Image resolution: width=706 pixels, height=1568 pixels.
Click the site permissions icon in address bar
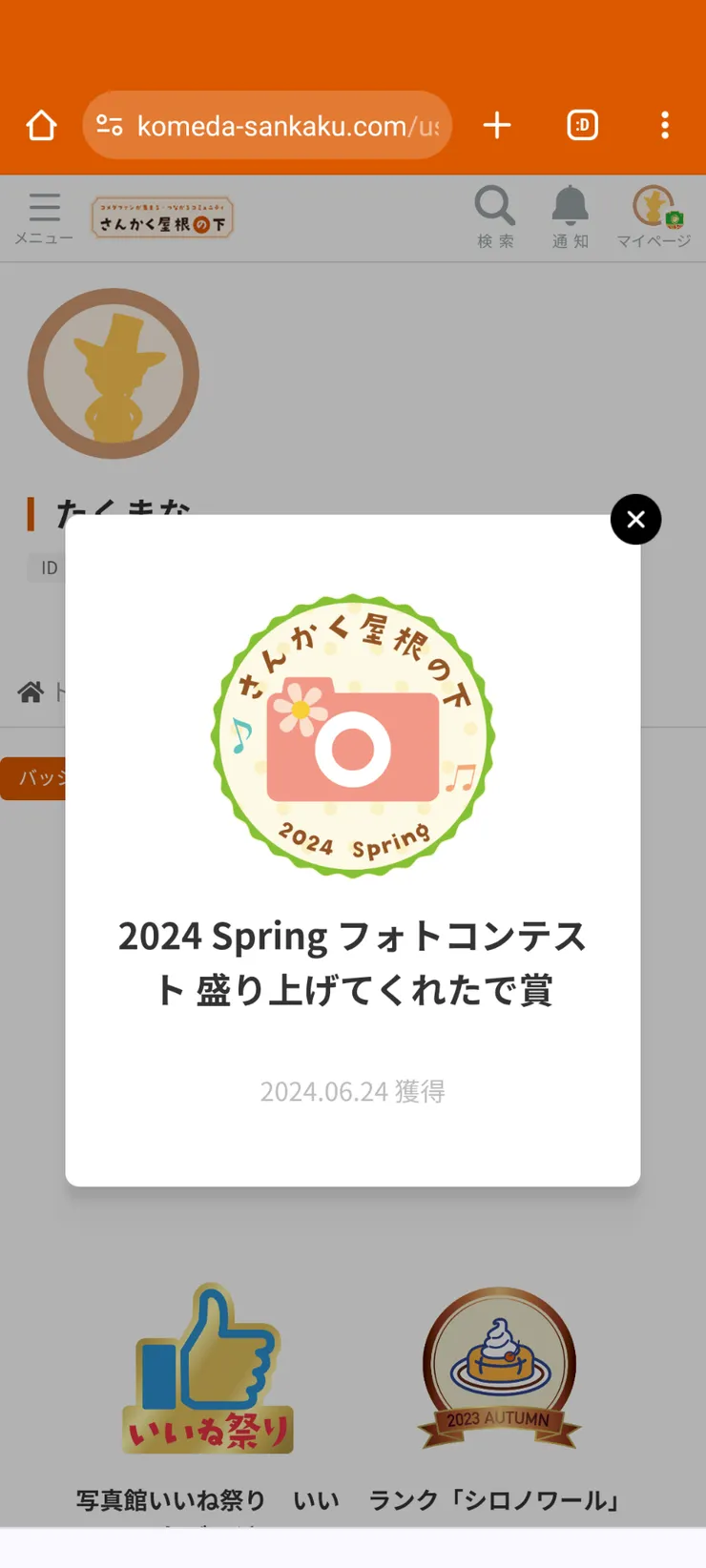click(x=113, y=125)
